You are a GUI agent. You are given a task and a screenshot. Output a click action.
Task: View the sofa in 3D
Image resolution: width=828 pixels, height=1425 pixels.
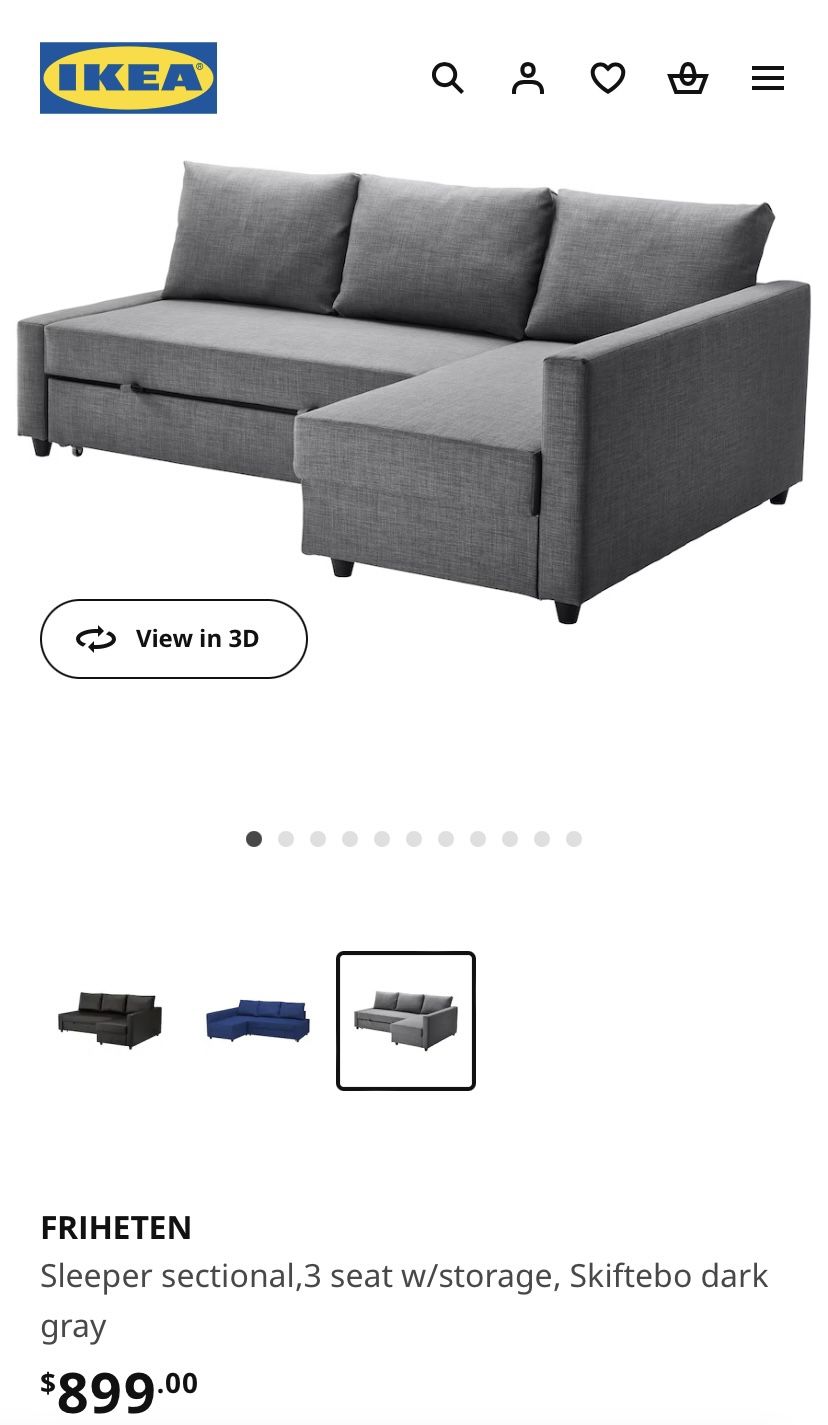(173, 639)
